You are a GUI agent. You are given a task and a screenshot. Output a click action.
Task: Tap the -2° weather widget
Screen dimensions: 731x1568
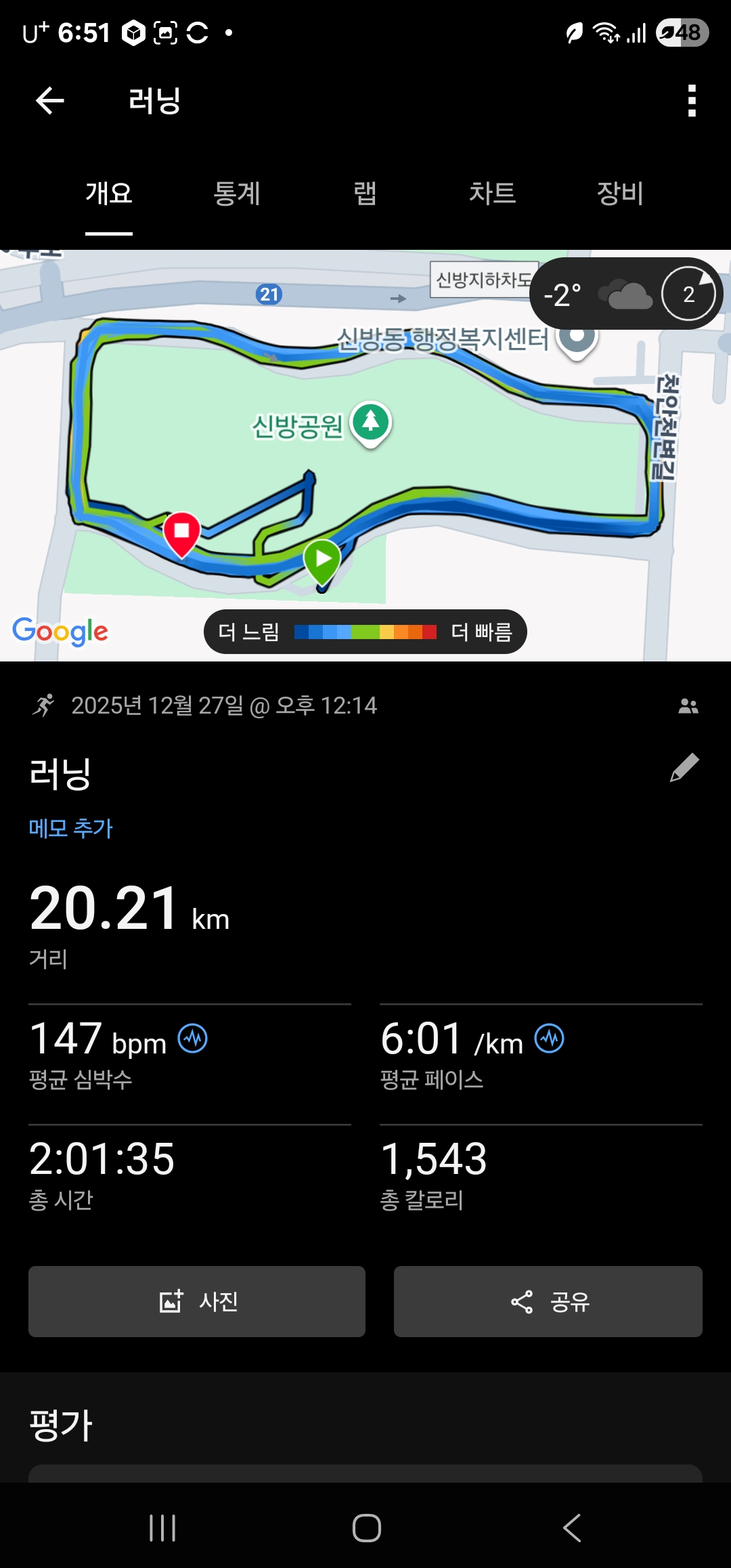click(x=625, y=294)
